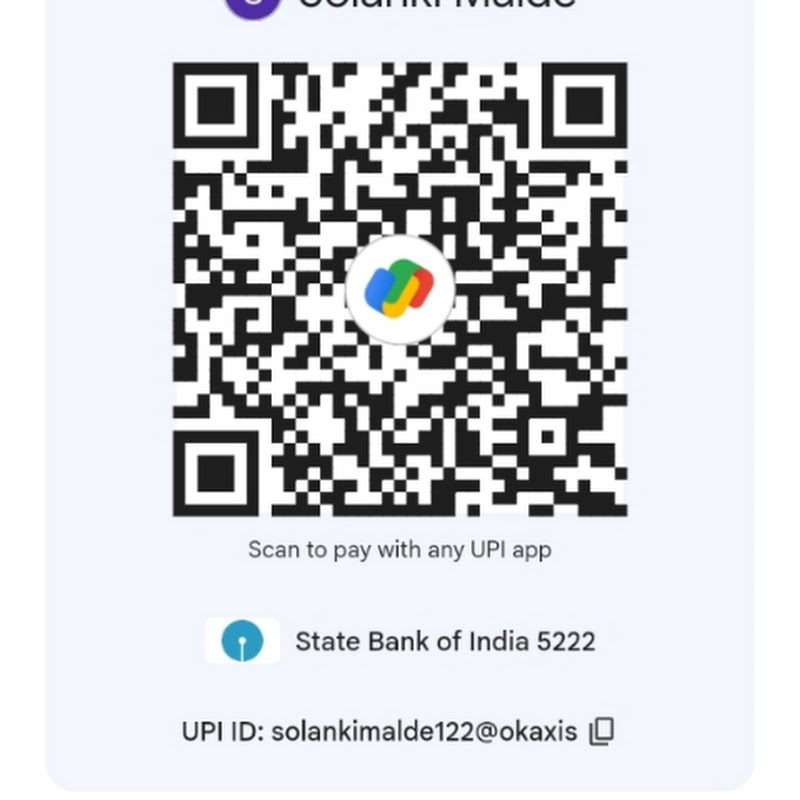Copy the UPI ID solankimalde122@okaxis
Image resolution: width=800 pixels, height=800 pixels.
[601, 731]
